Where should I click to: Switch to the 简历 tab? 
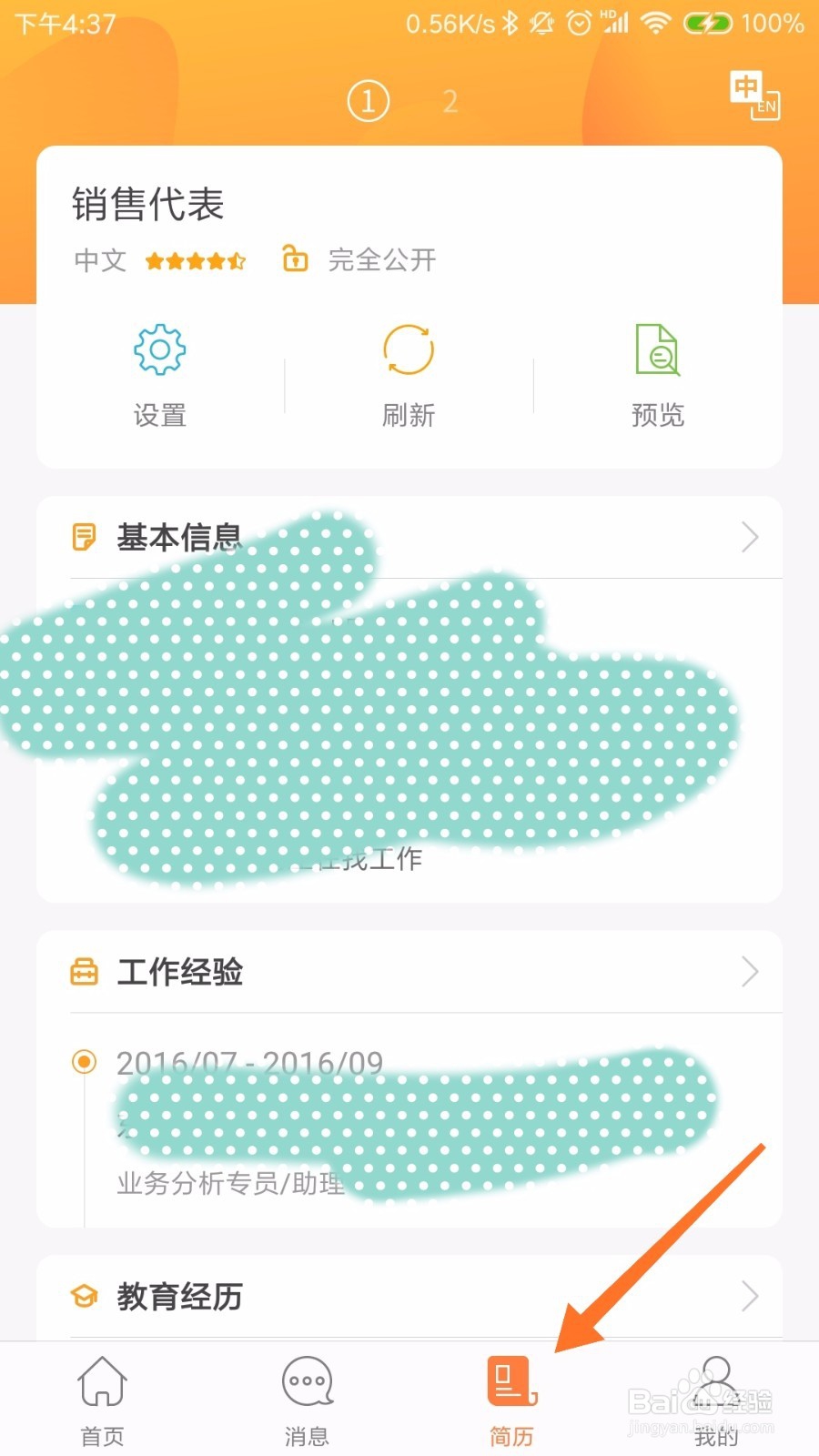511,1397
